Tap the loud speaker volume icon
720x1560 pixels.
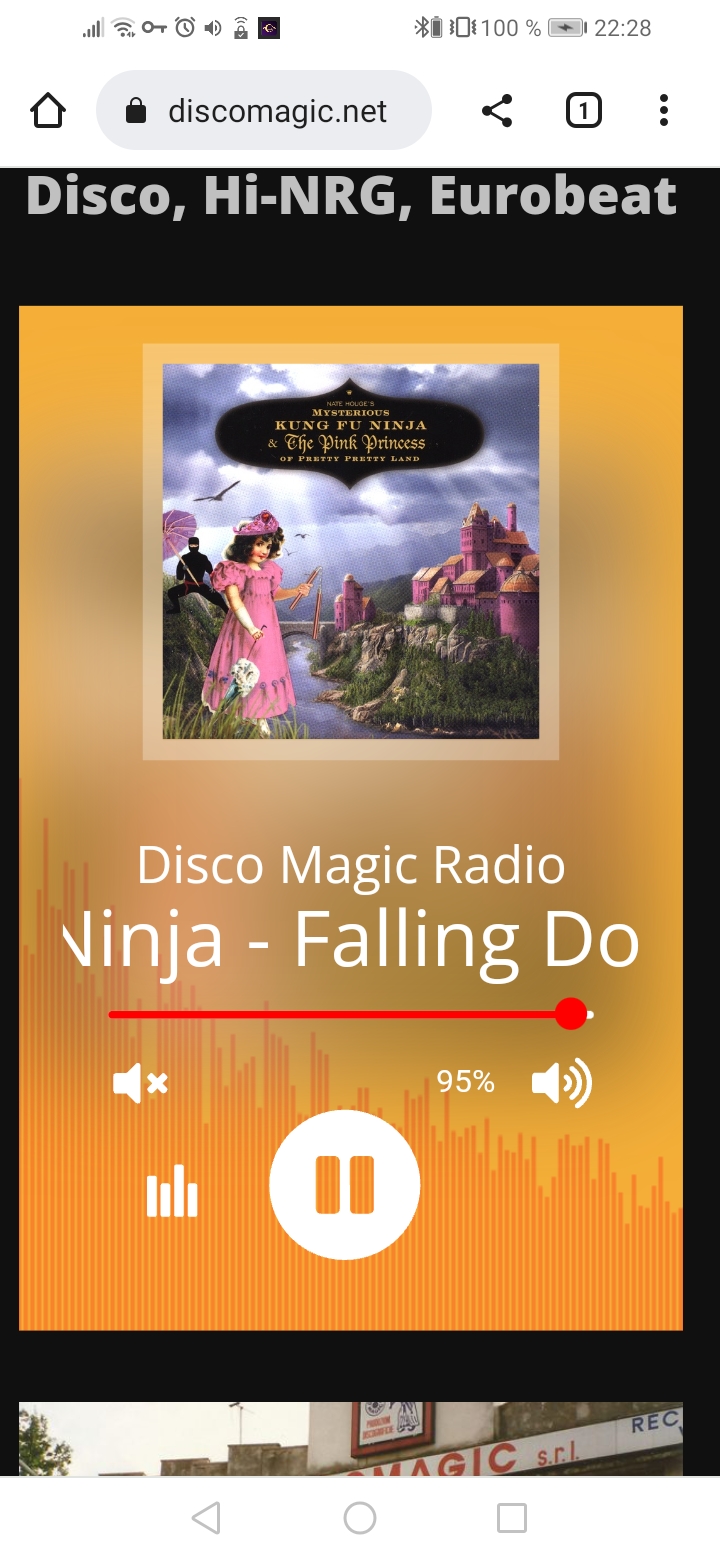click(x=561, y=1083)
